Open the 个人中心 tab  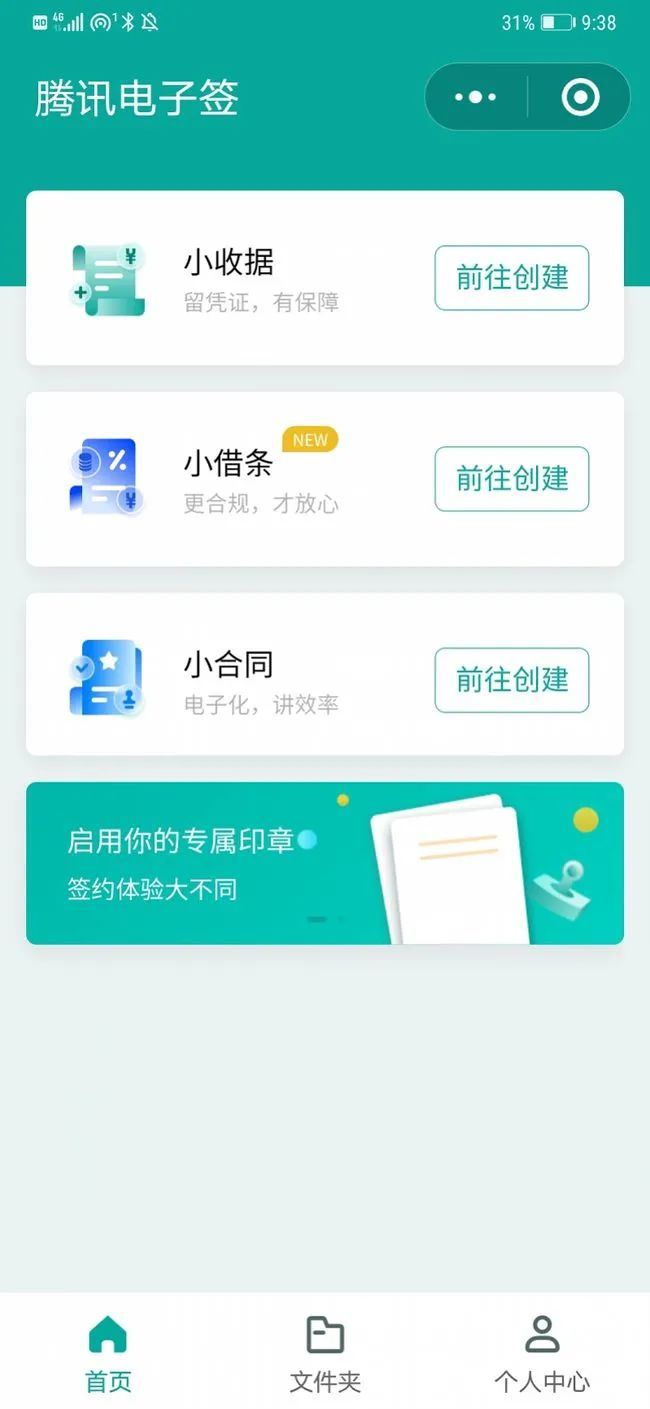541,1354
